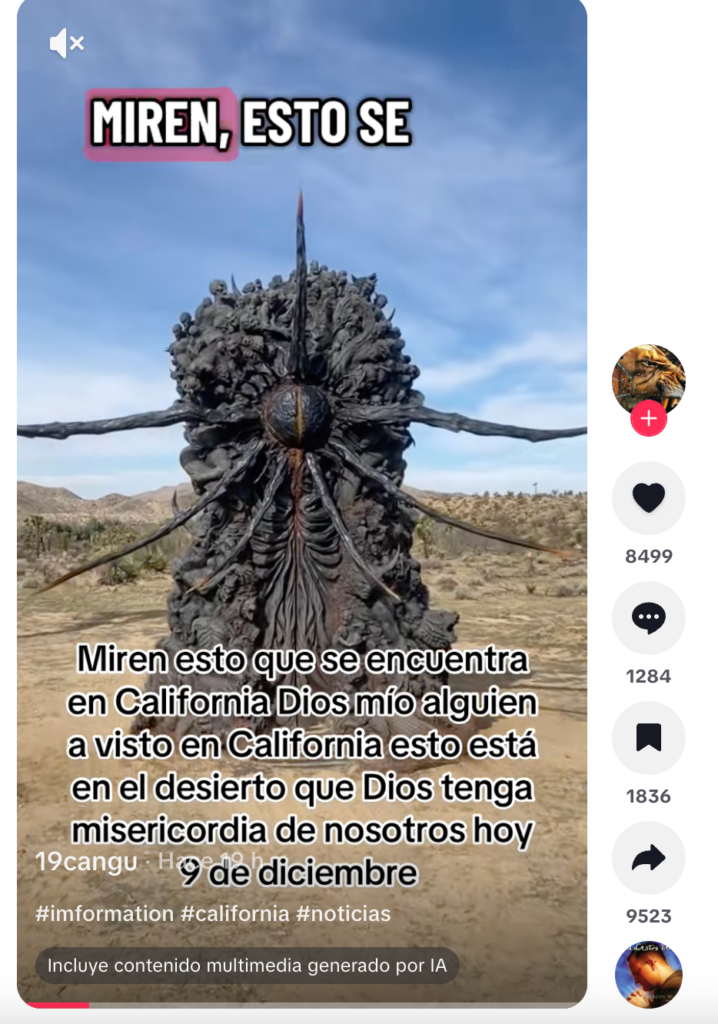Open the #noticias hashtag

pos(343,913)
